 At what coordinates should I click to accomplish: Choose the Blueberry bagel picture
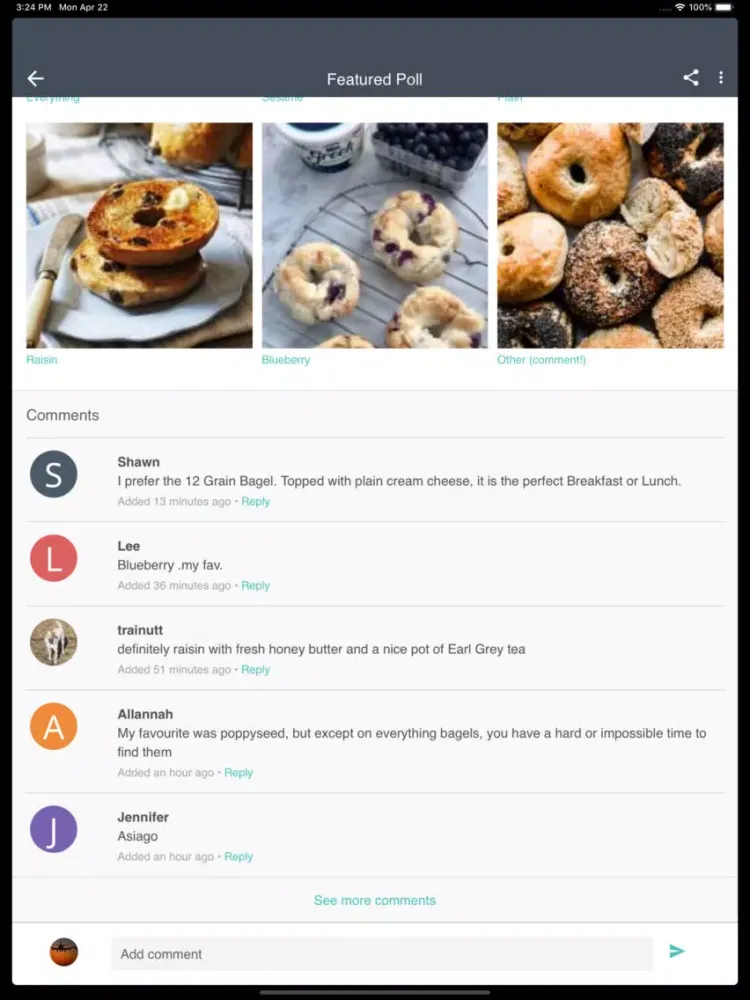point(375,235)
